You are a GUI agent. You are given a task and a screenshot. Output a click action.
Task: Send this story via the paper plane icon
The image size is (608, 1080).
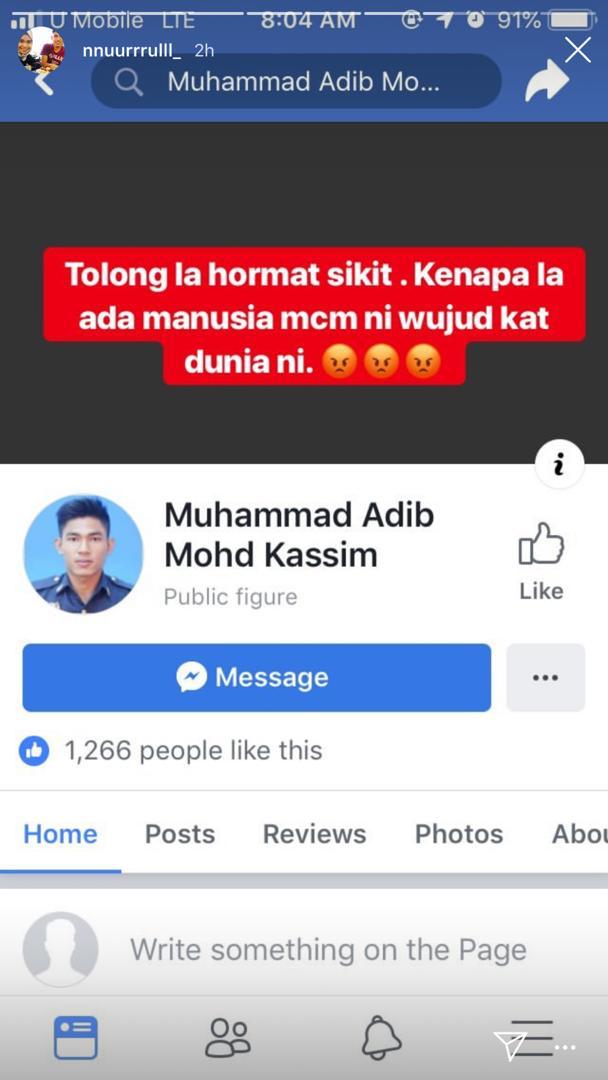(x=509, y=1045)
